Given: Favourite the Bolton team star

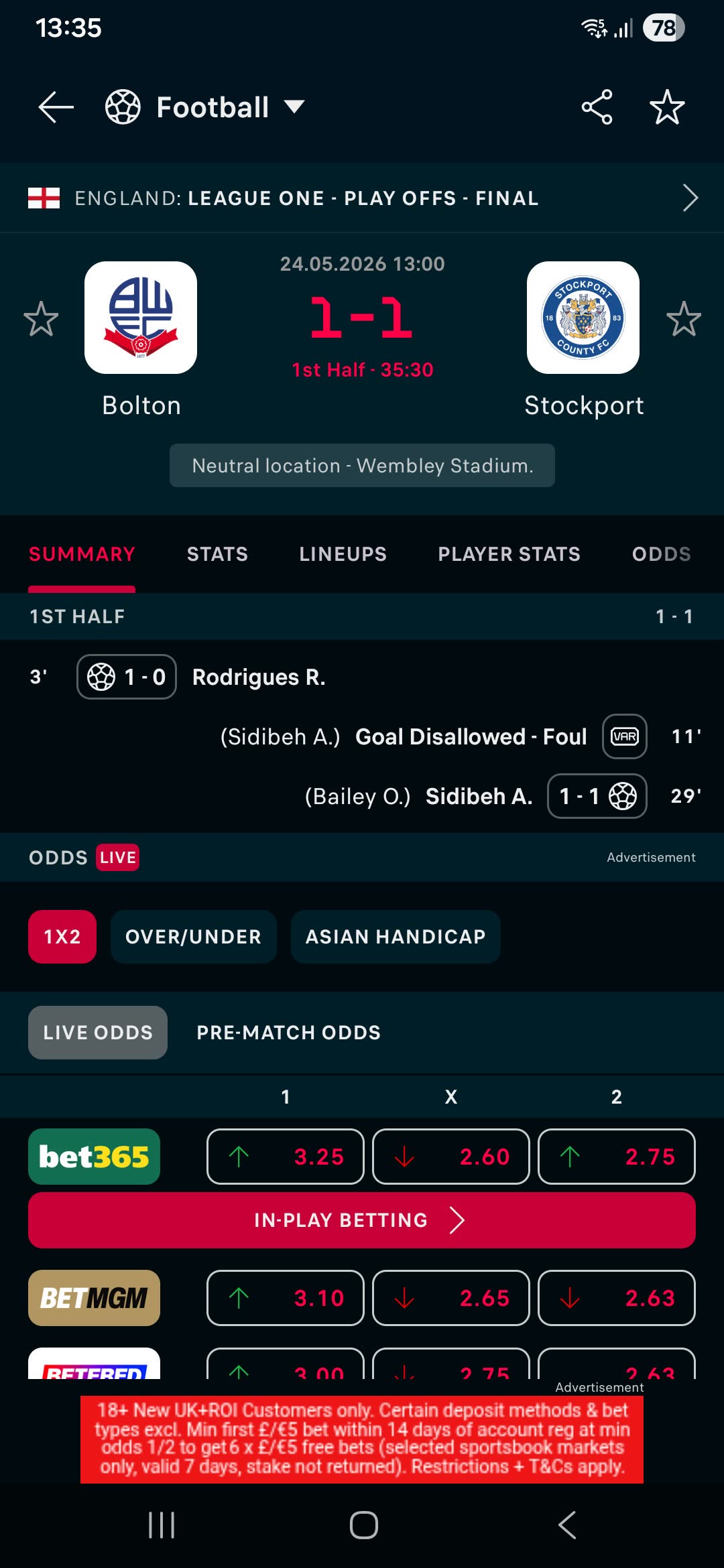Looking at the screenshot, I should 41,318.
